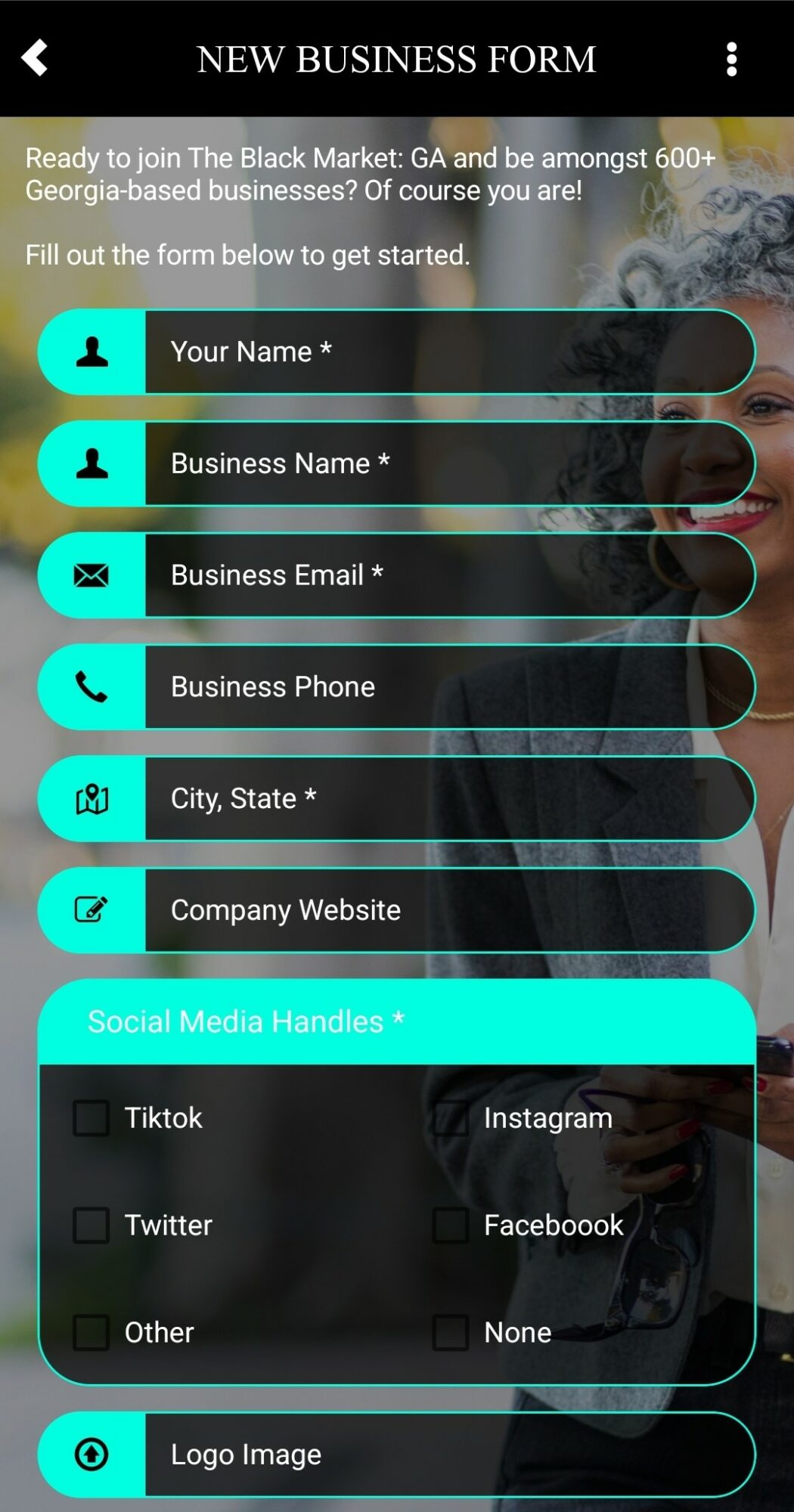Open the three-dot overflow menu

[730, 59]
